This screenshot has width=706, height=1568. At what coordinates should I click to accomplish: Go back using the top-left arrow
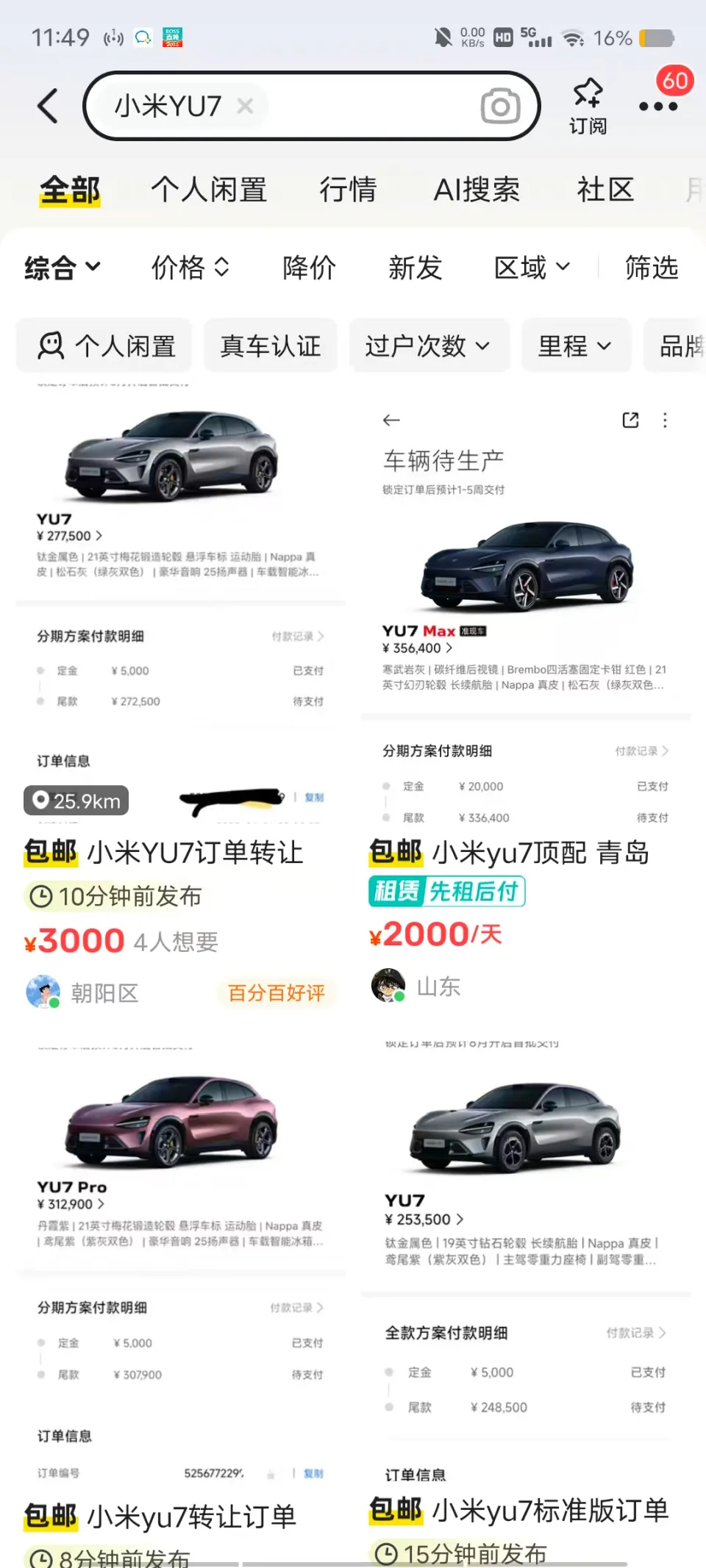point(49,106)
